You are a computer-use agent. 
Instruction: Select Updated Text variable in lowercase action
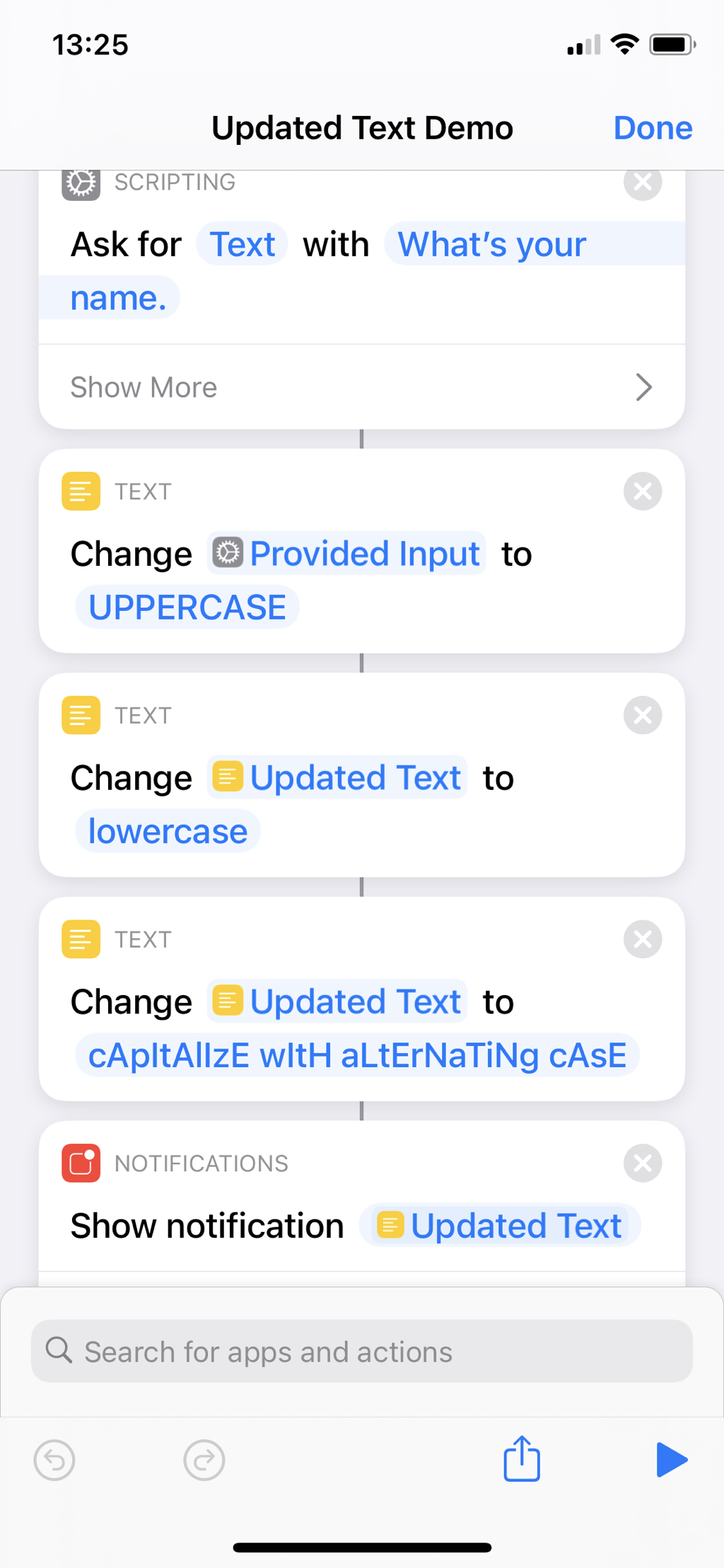[337, 778]
